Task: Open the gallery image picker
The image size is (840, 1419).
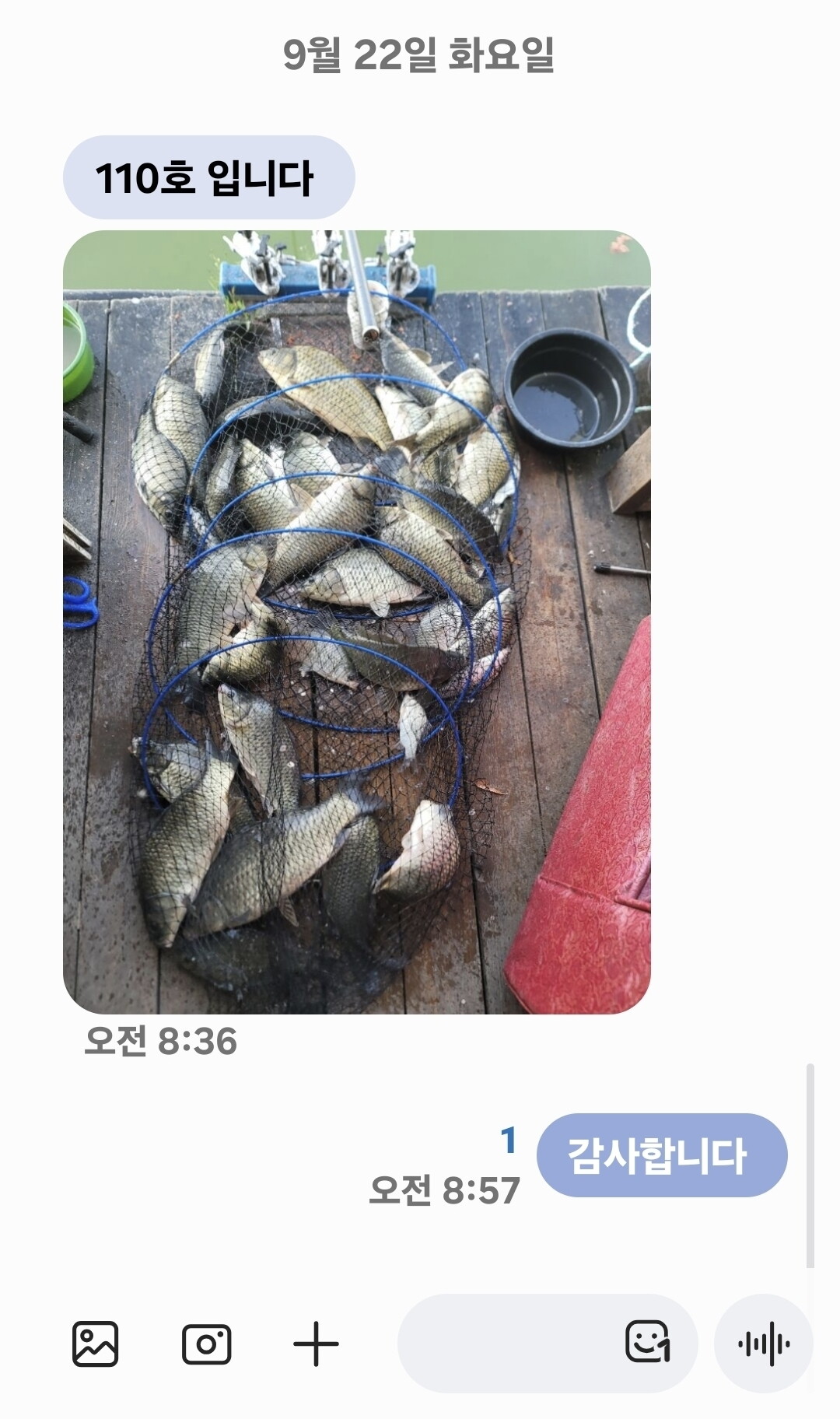Action: coord(95,1344)
